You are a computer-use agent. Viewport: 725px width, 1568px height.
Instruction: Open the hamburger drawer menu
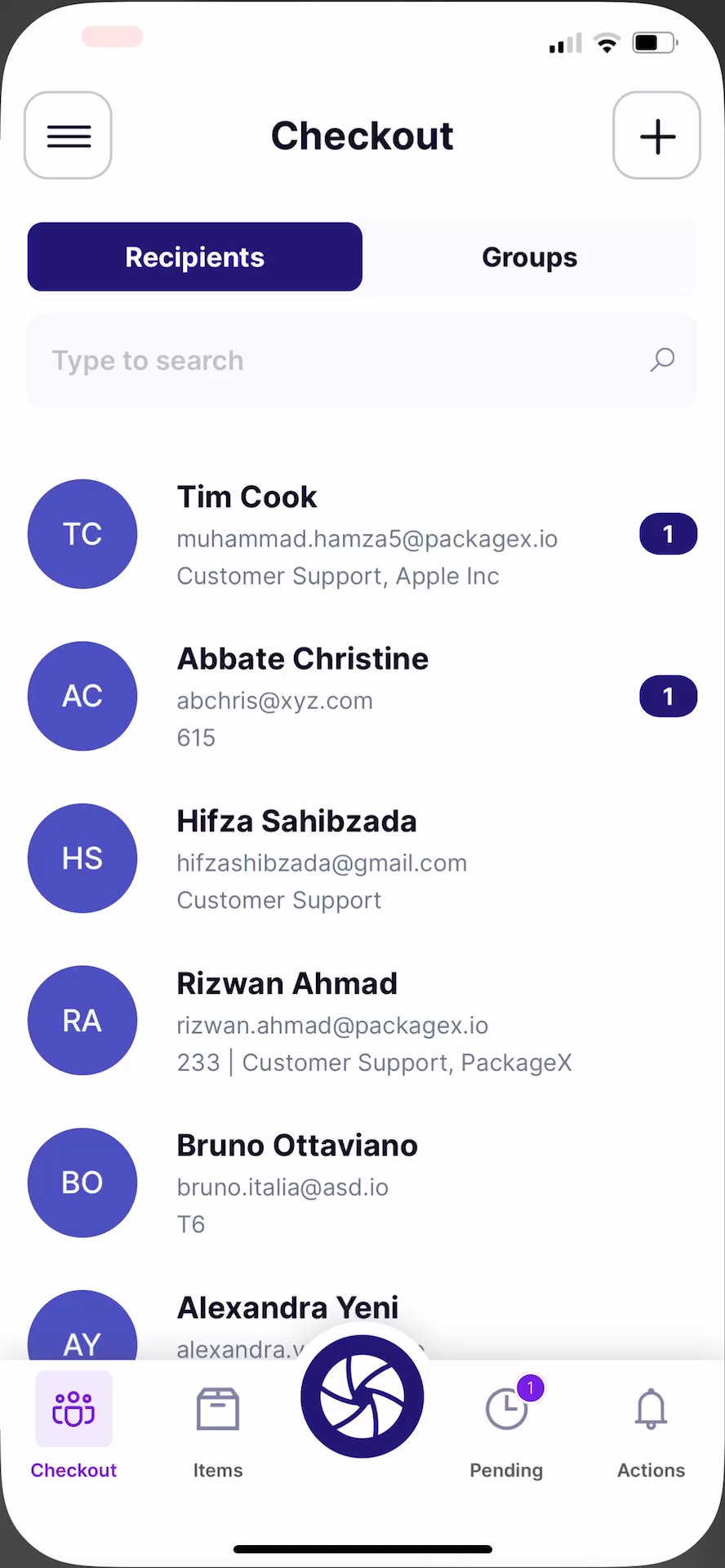point(68,136)
